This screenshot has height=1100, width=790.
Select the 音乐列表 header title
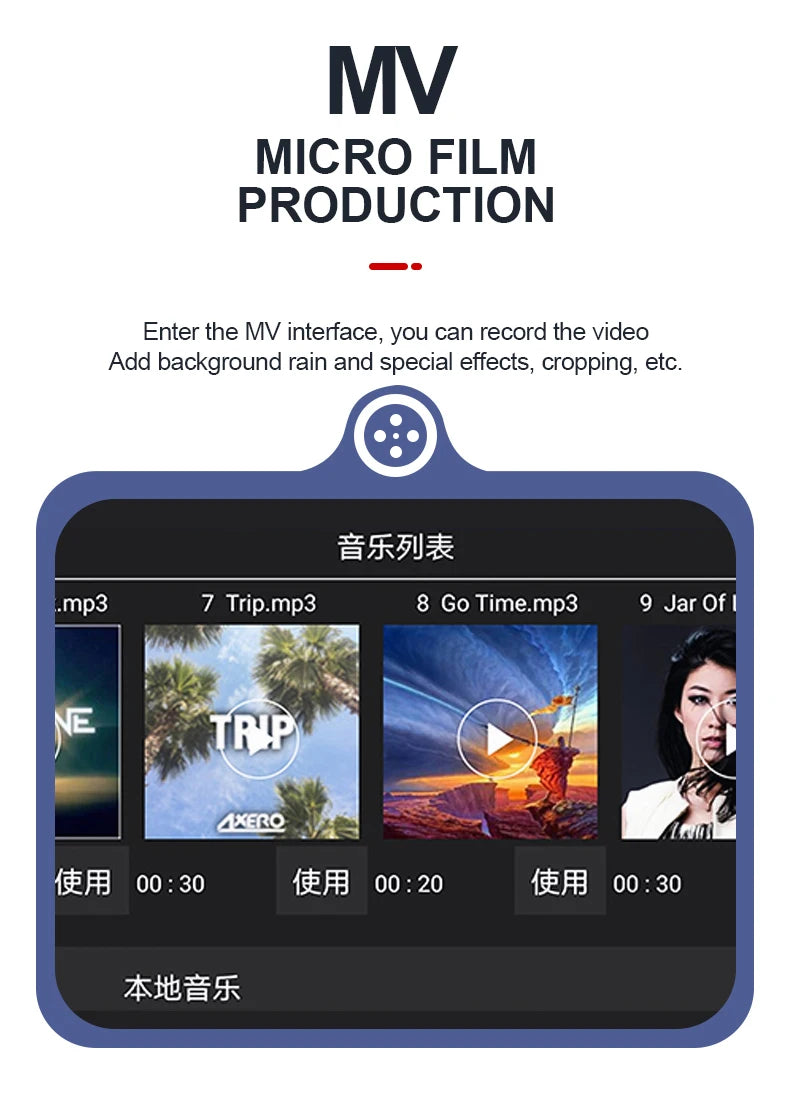pyautogui.click(x=395, y=546)
